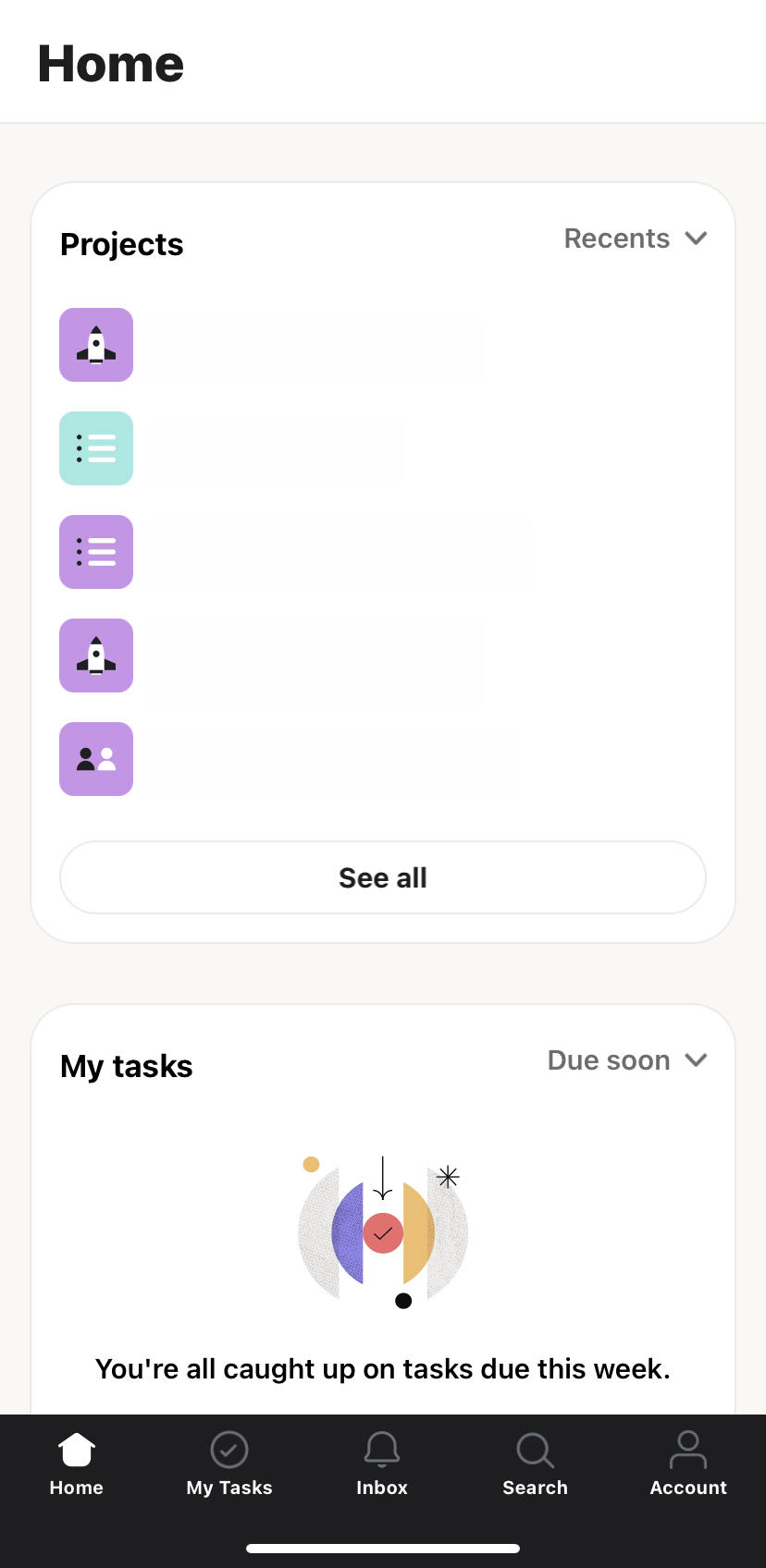Select the Home tab
The height and width of the screenshot is (1568, 766).
pos(77,1463)
